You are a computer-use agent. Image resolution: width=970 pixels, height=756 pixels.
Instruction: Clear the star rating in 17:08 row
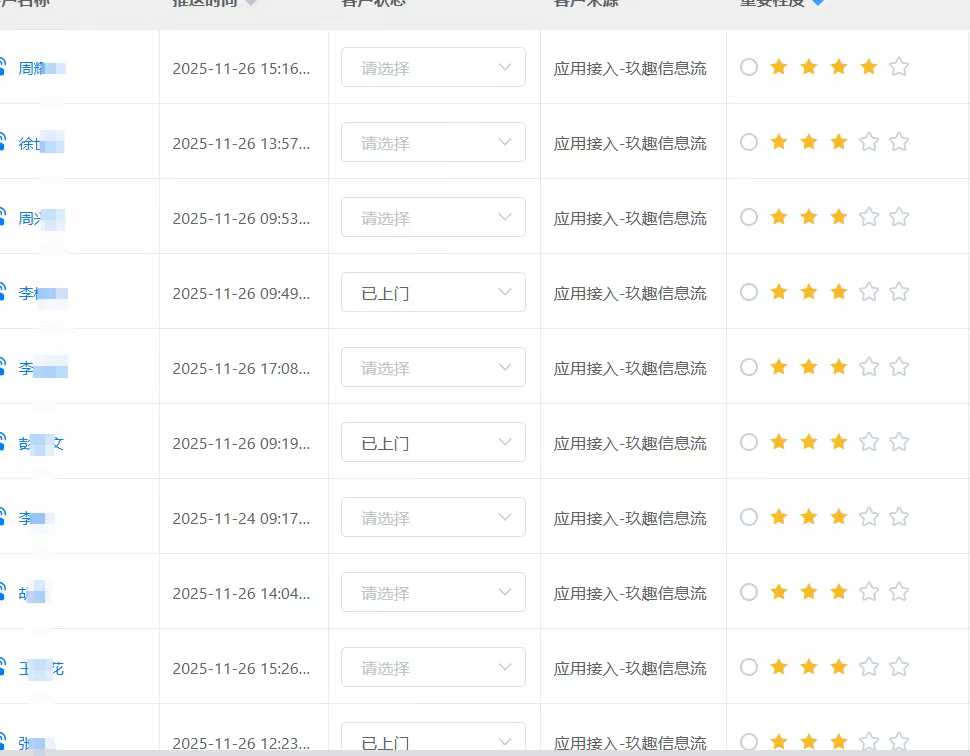(x=748, y=367)
